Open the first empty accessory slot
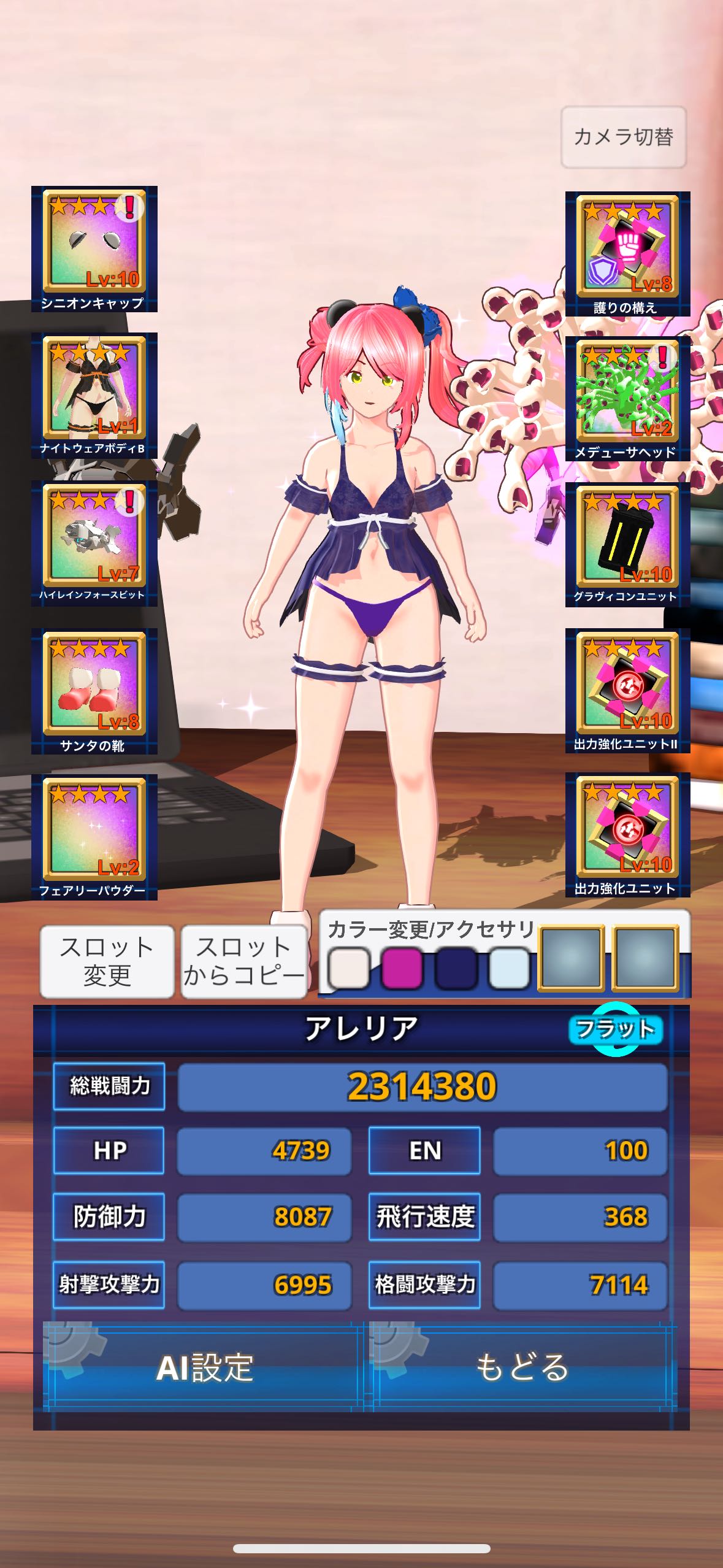Viewport: 723px width, 1568px height. point(571,958)
